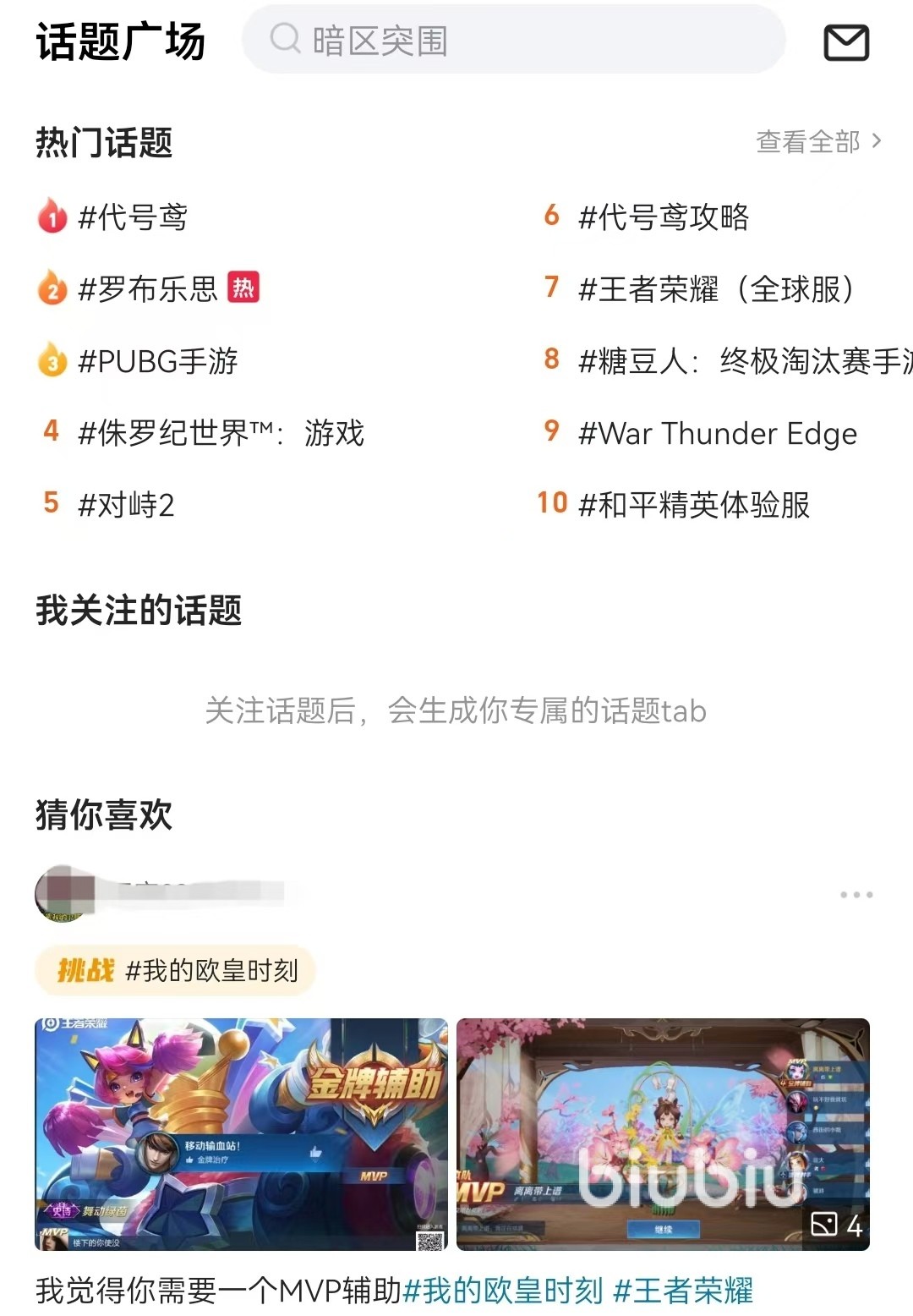Open hot topic #罗布乐思
This screenshot has width=913, height=1316.
click(x=148, y=289)
